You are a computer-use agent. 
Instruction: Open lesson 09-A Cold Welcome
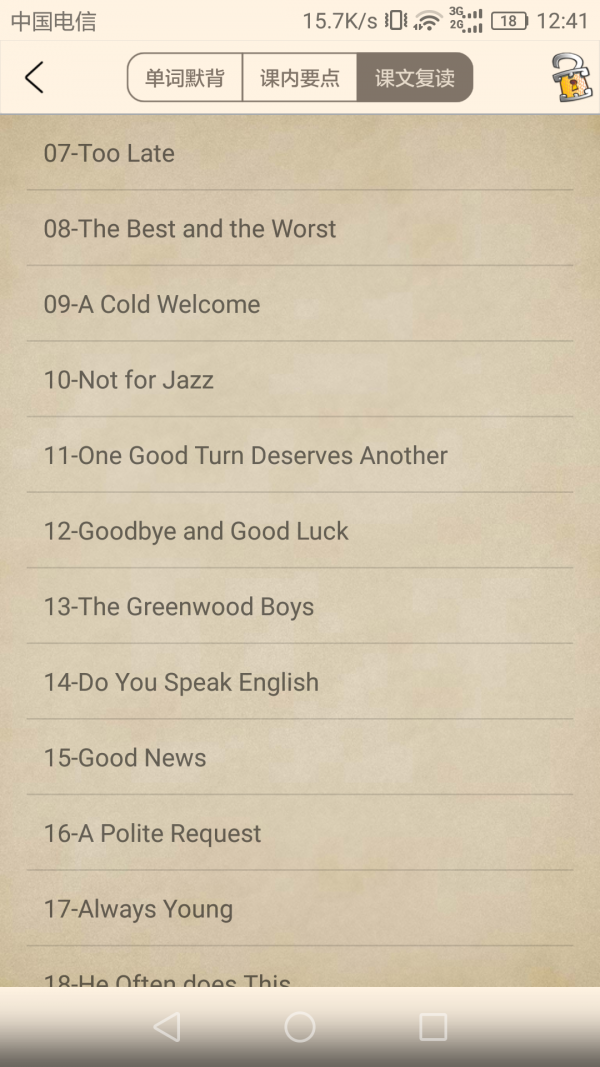point(300,304)
